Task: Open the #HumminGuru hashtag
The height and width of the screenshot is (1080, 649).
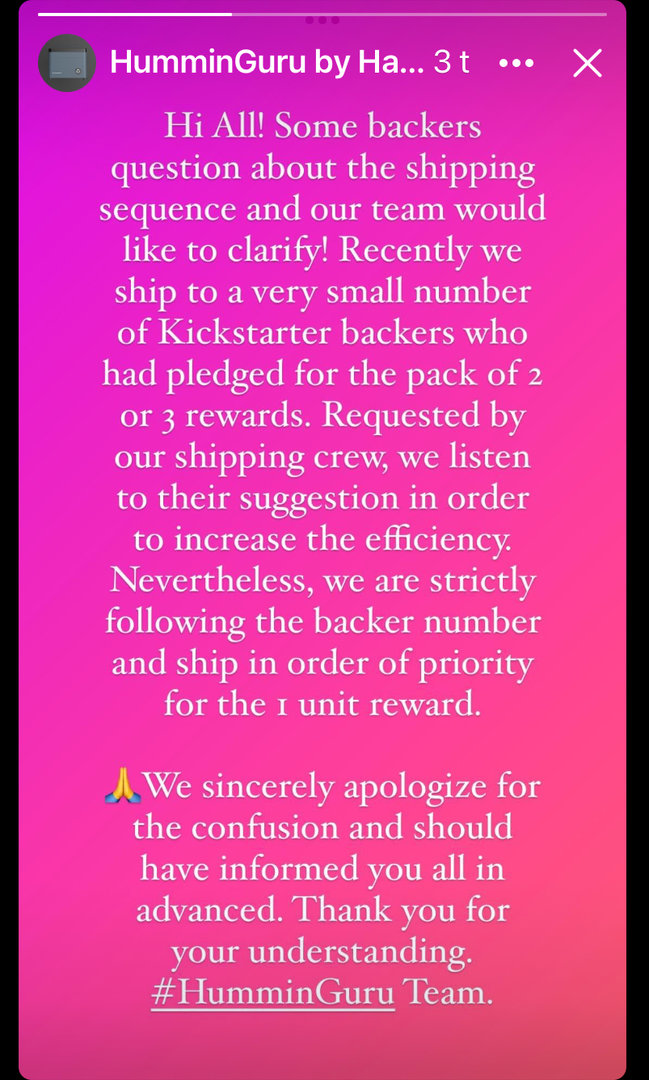Action: [x=273, y=995]
